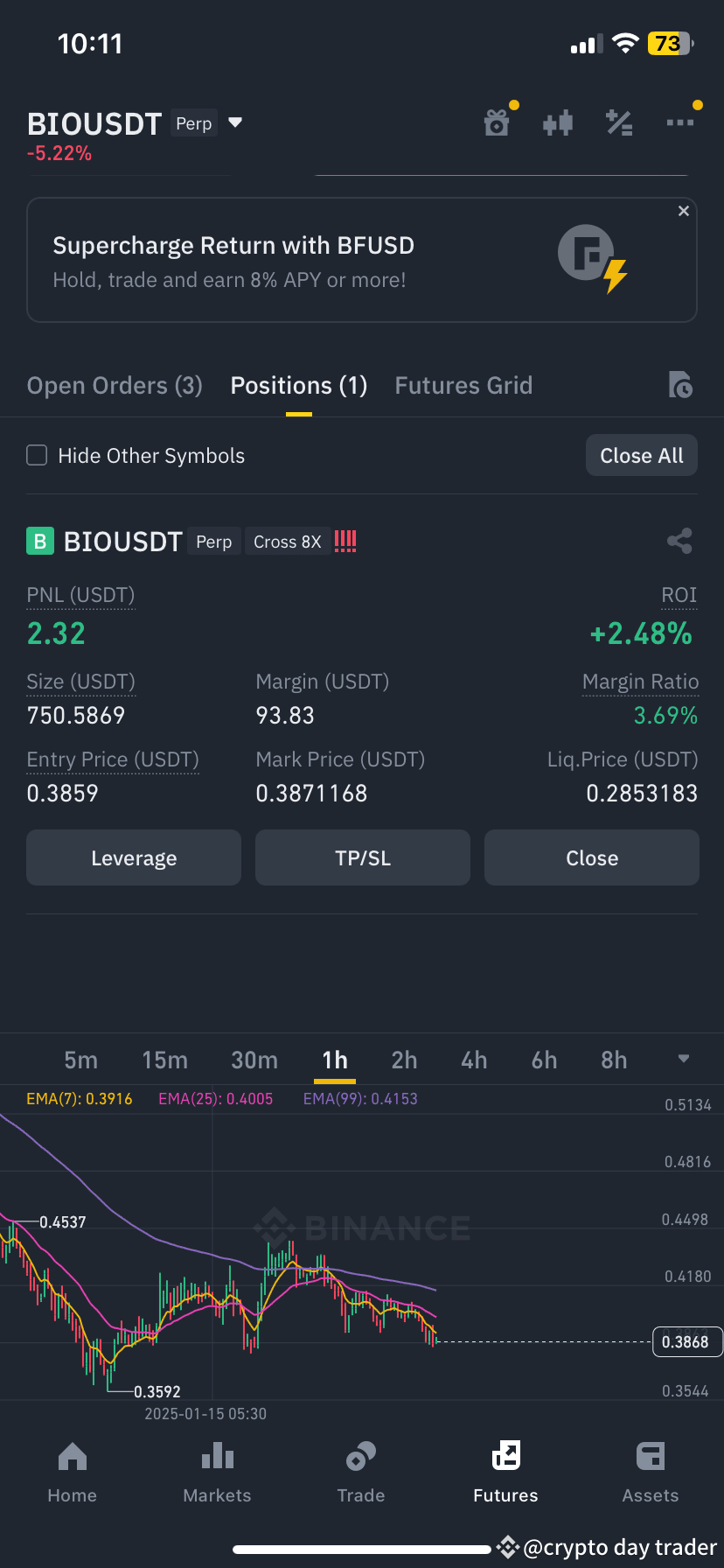Screen dimensions: 724x1568
Task: Close all positions with Close All
Action: (x=641, y=455)
